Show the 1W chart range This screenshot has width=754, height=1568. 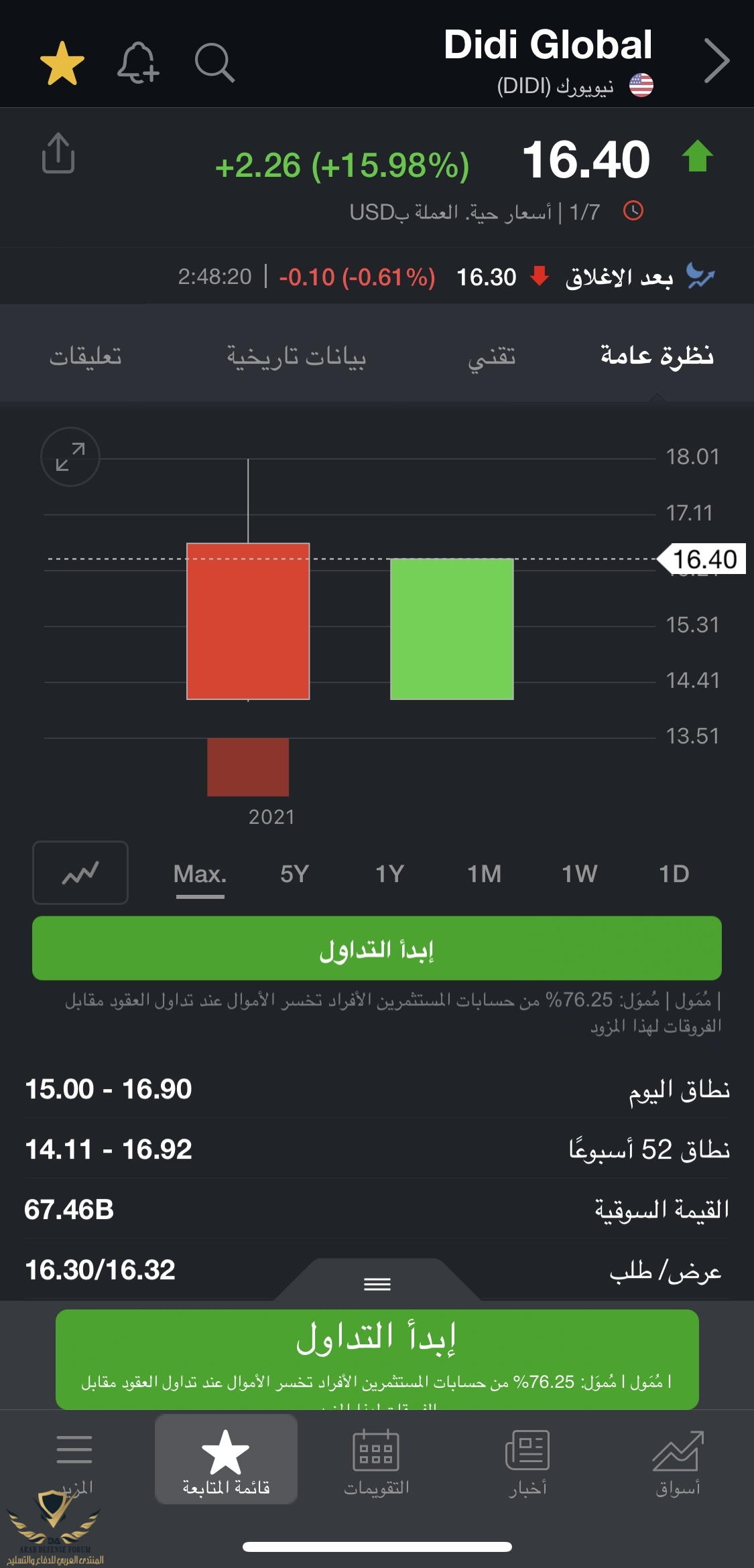point(579,873)
